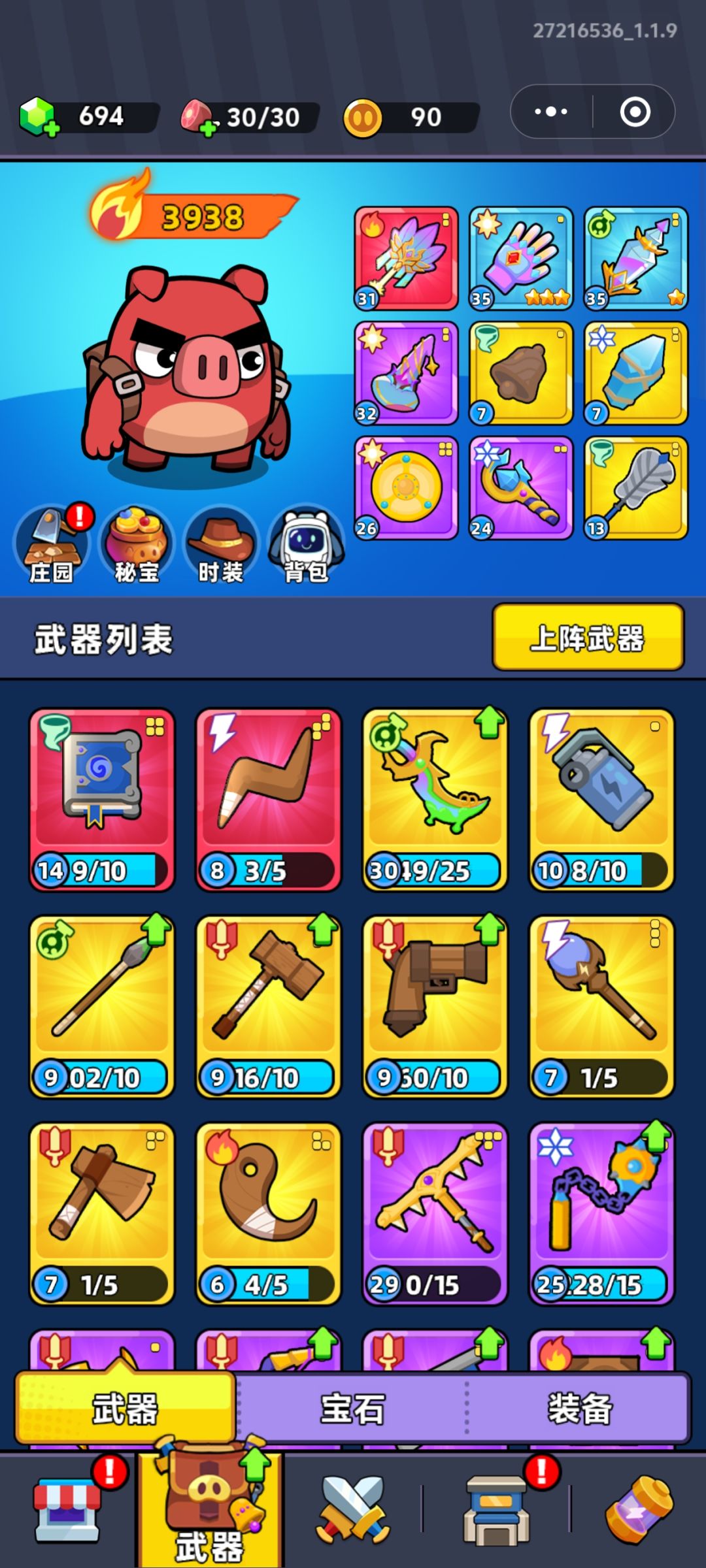Viewport: 706px width, 1568px height.
Task: Open the wooden hammer weapon card 16/10
Action: click(269, 1007)
